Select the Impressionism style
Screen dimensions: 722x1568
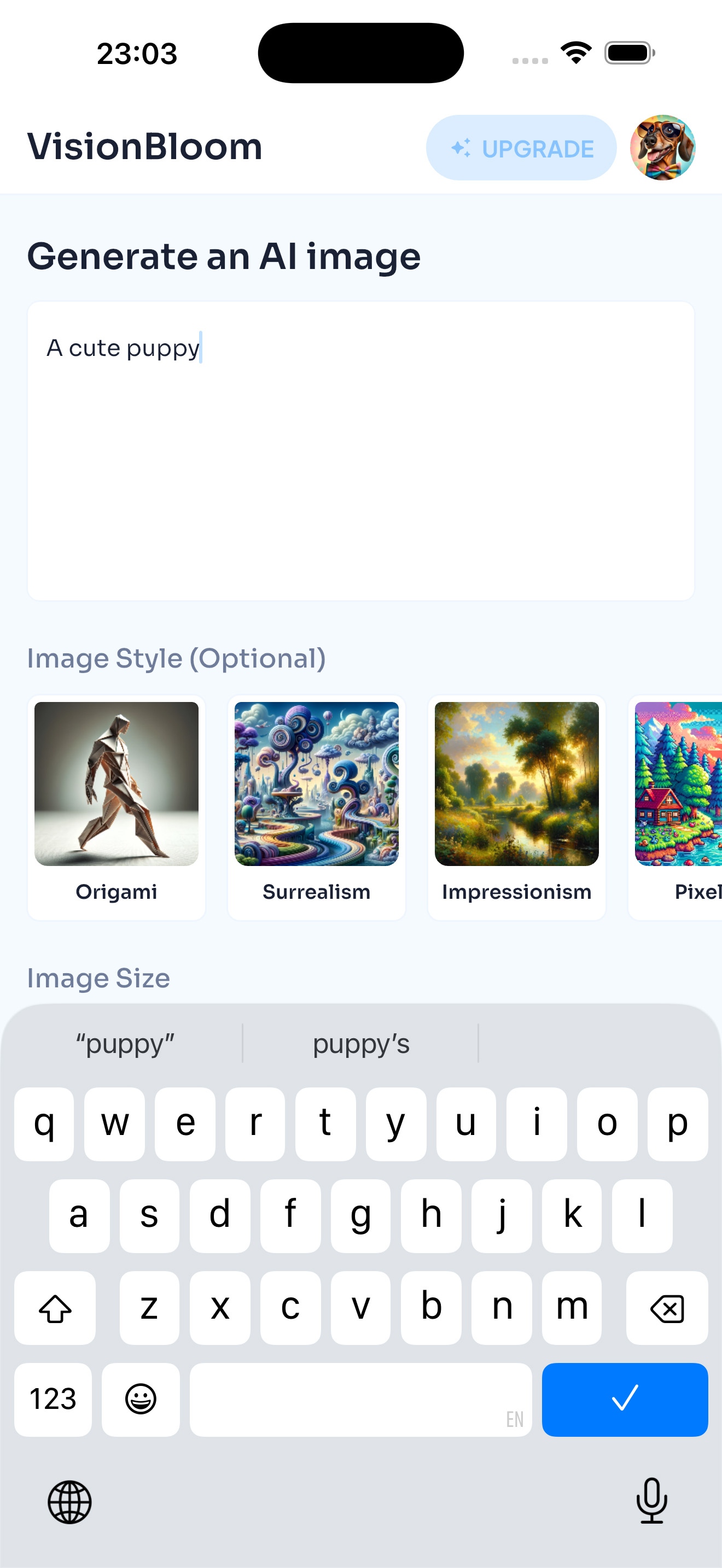[x=516, y=809]
